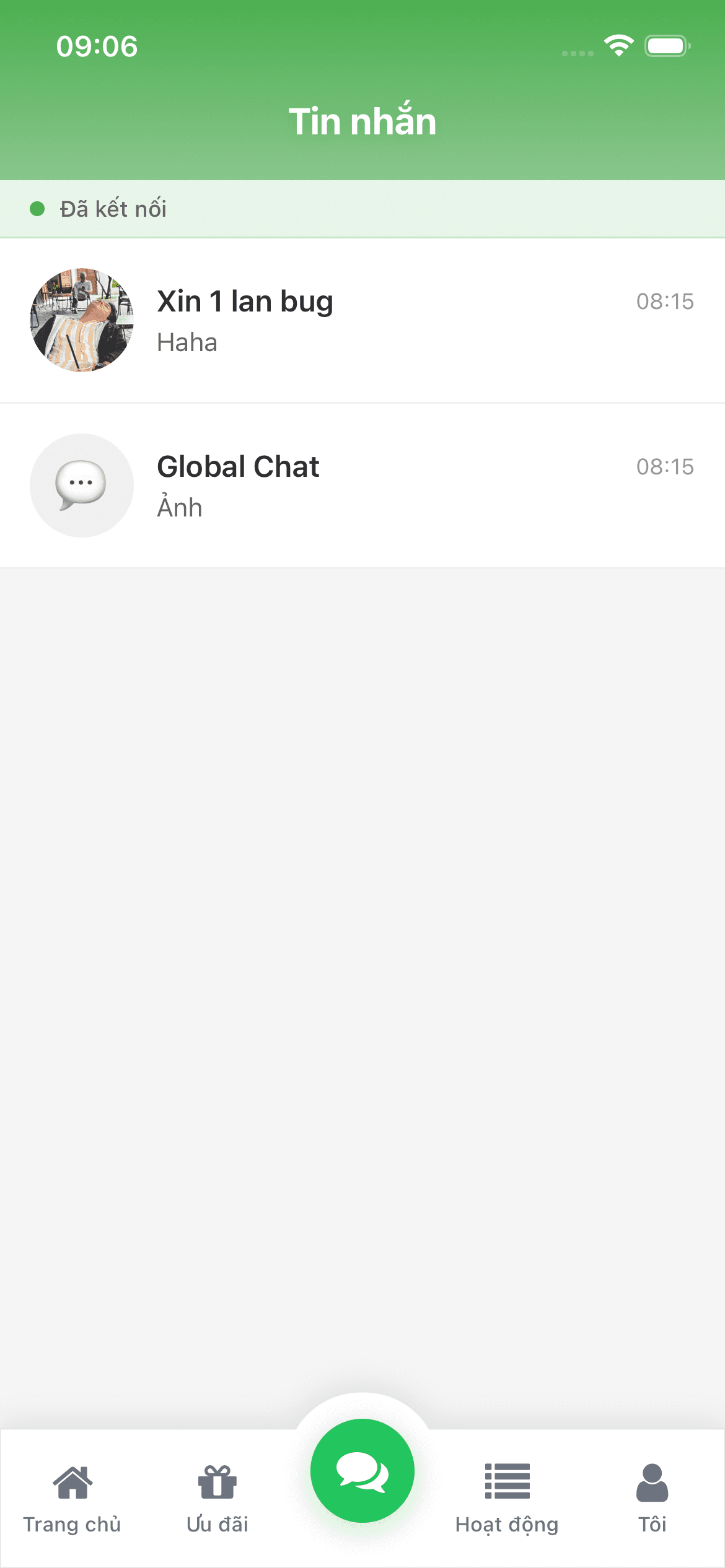The width and height of the screenshot is (725, 1568).
Task: Open the Hoạt động tab
Action: [507, 1497]
